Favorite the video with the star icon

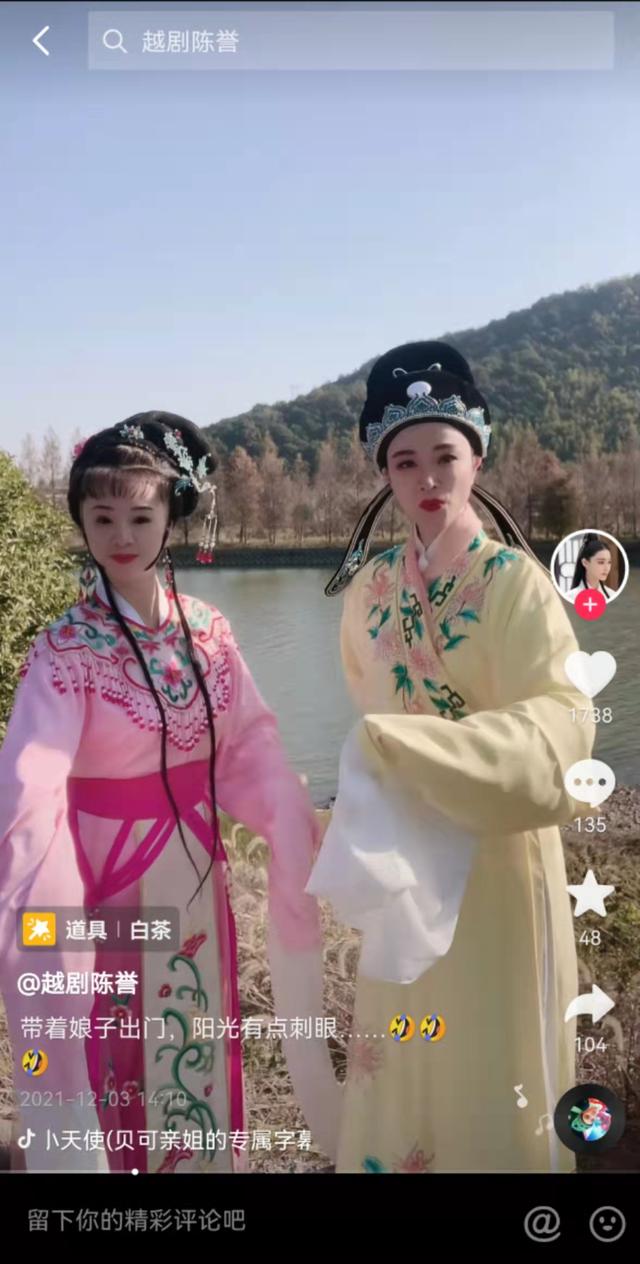click(x=590, y=893)
